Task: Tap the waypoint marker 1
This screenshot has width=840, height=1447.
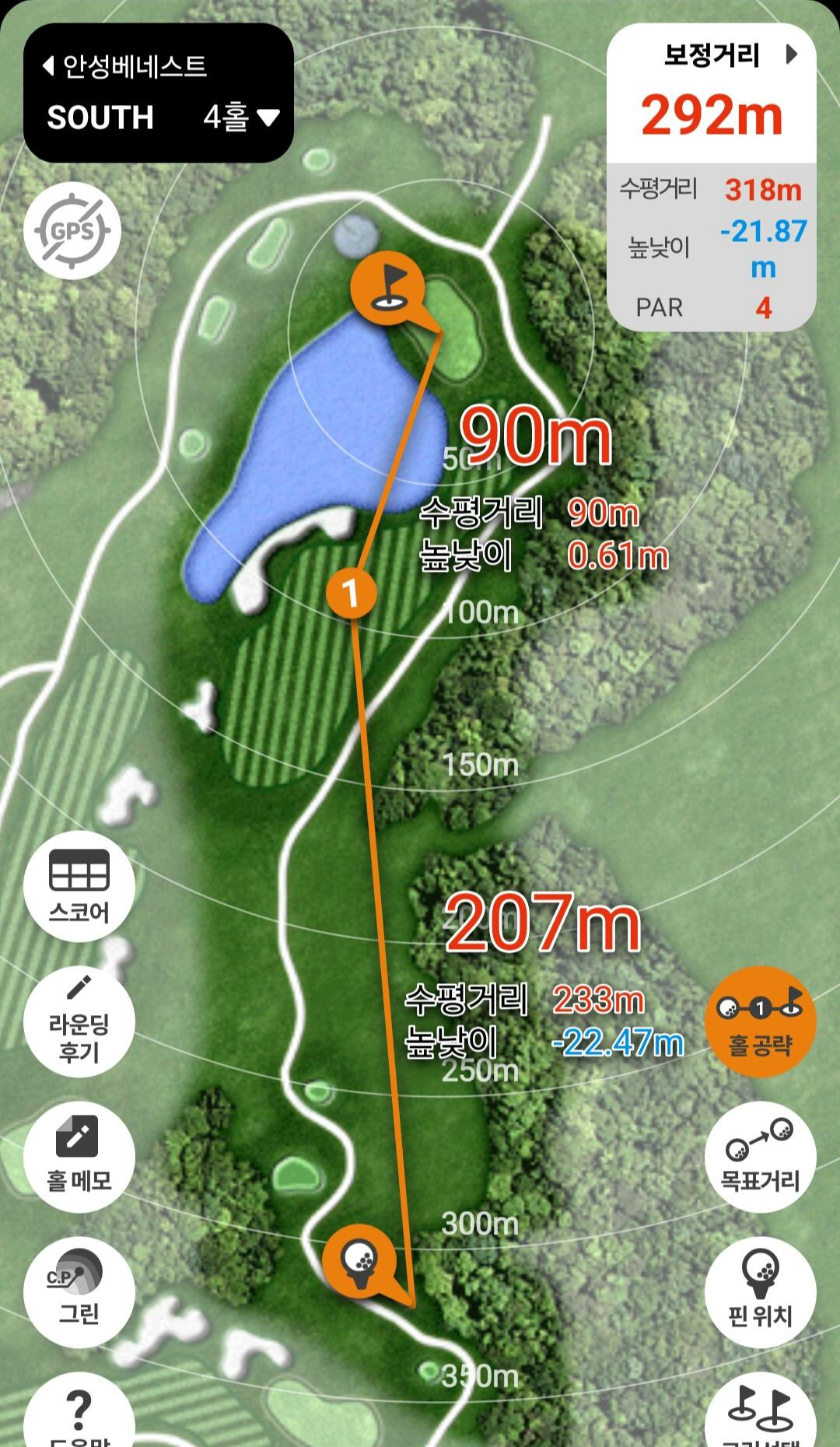Action: [x=352, y=593]
